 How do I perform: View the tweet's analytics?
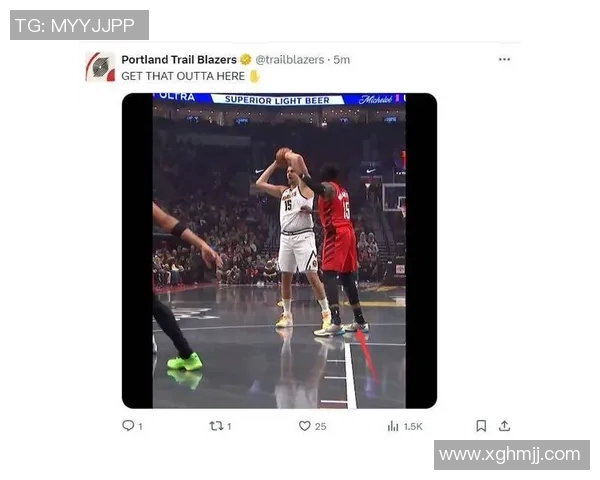pyautogui.click(x=393, y=425)
